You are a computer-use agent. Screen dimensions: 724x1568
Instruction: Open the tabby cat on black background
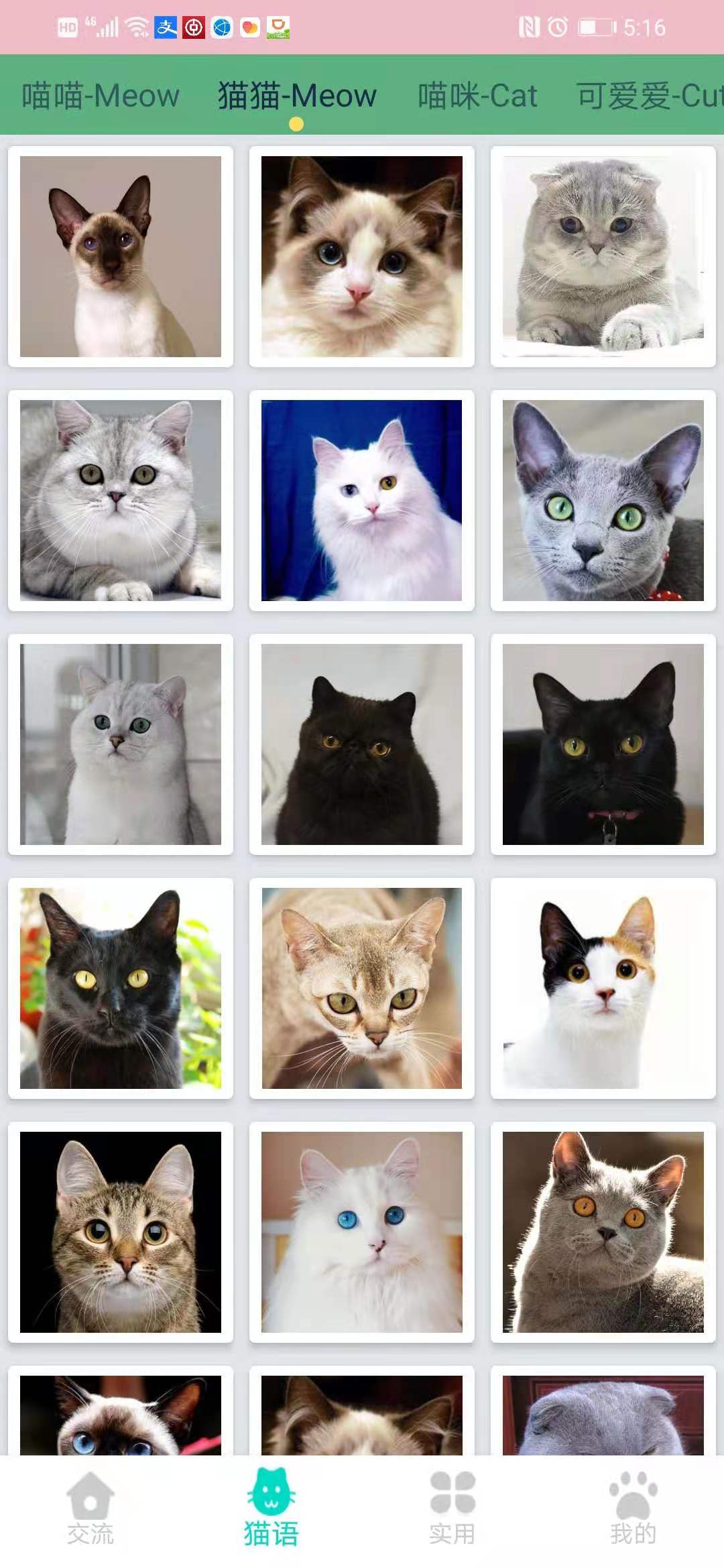[x=121, y=1232]
